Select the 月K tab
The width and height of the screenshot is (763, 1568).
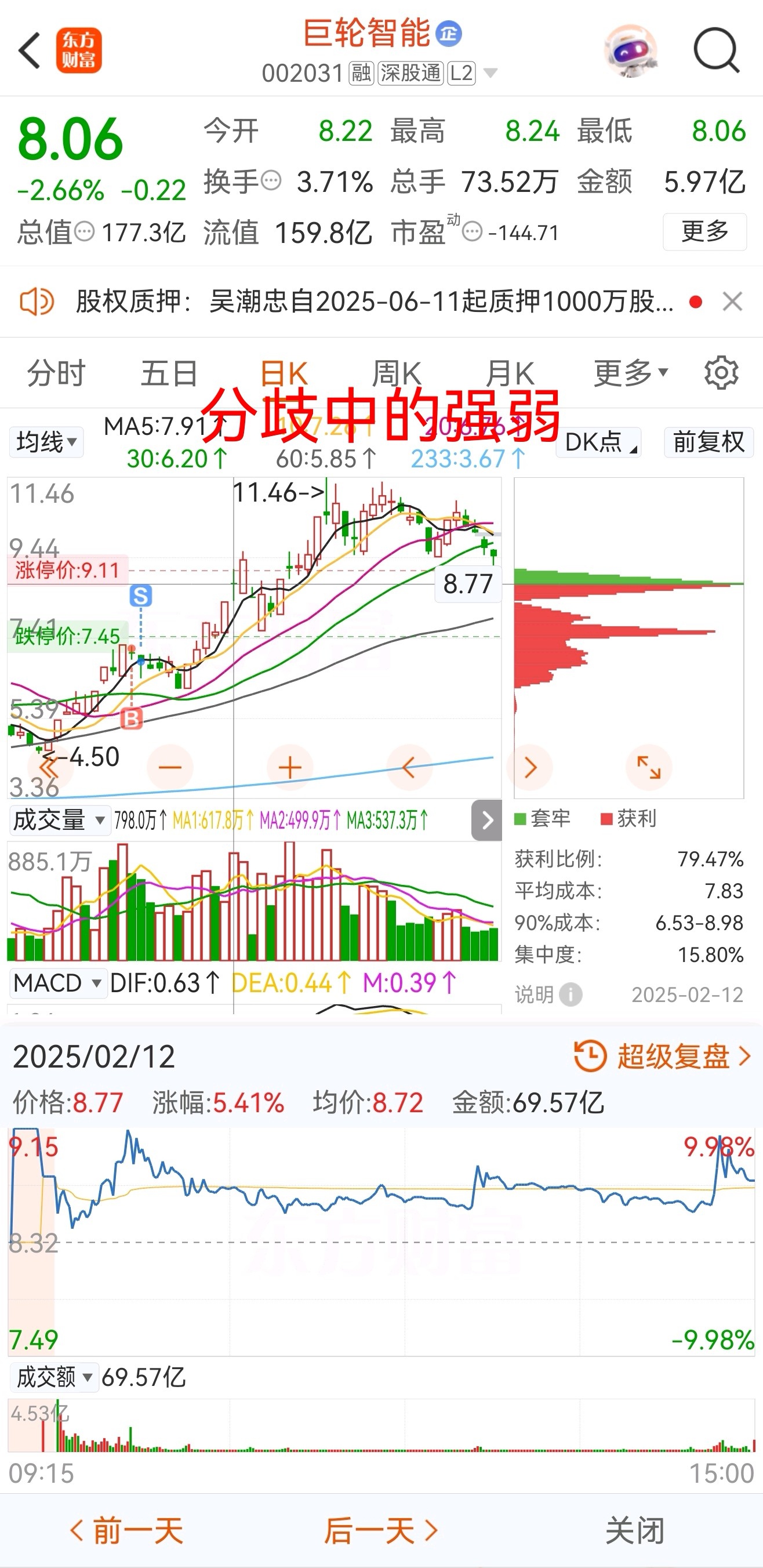point(510,372)
